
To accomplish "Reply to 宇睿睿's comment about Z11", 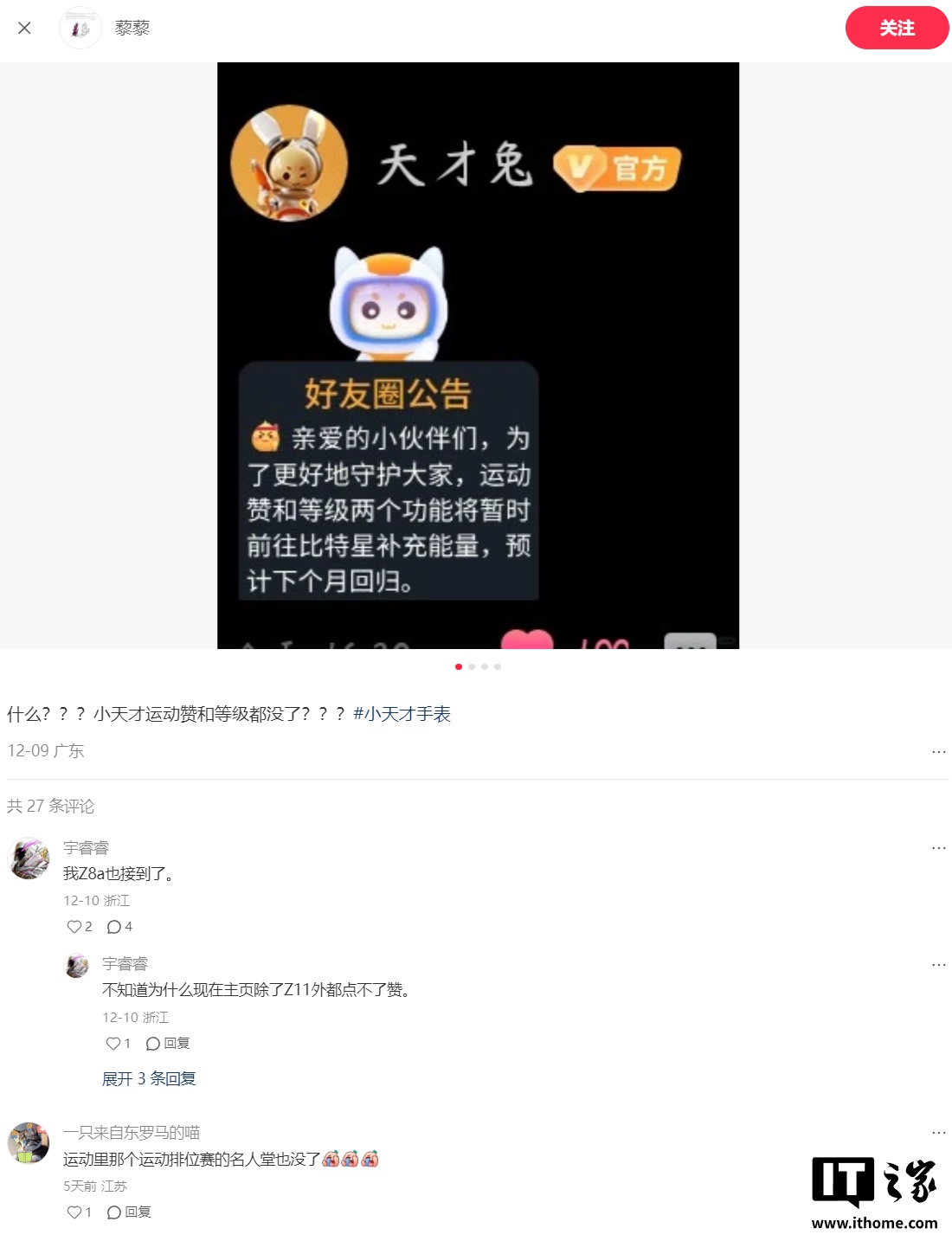I will [x=168, y=1044].
